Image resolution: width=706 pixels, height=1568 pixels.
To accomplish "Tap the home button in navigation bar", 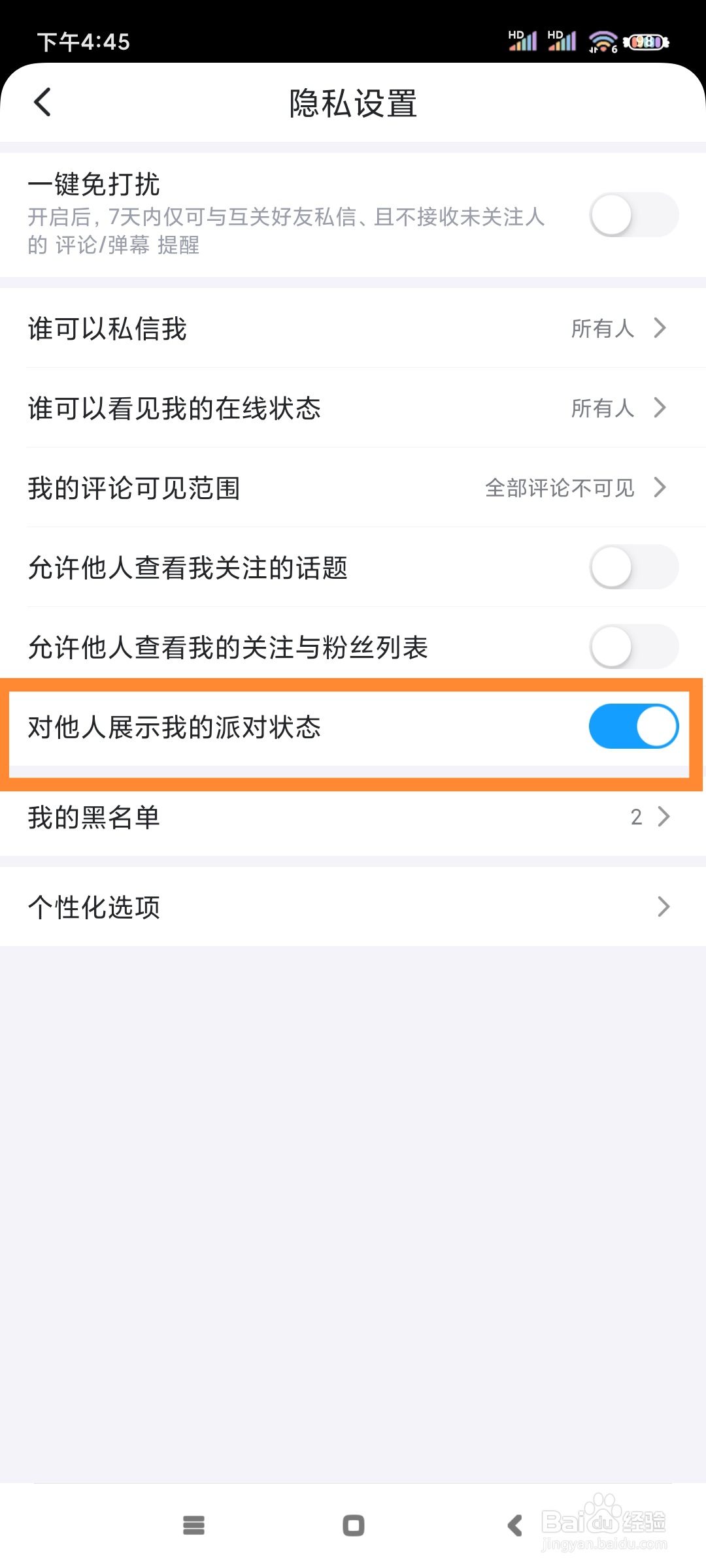I will [353, 1526].
